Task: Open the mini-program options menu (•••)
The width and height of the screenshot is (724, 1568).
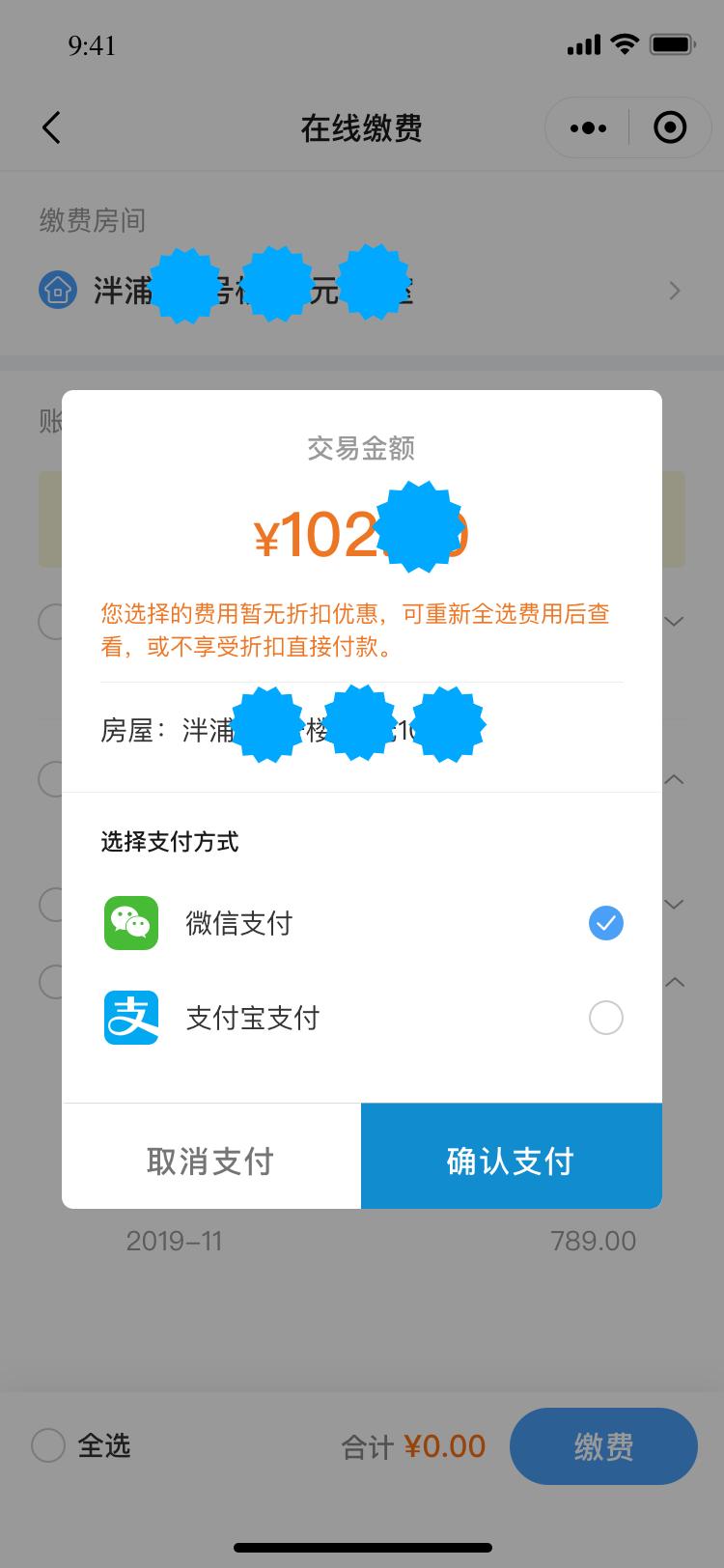Action: tap(586, 126)
